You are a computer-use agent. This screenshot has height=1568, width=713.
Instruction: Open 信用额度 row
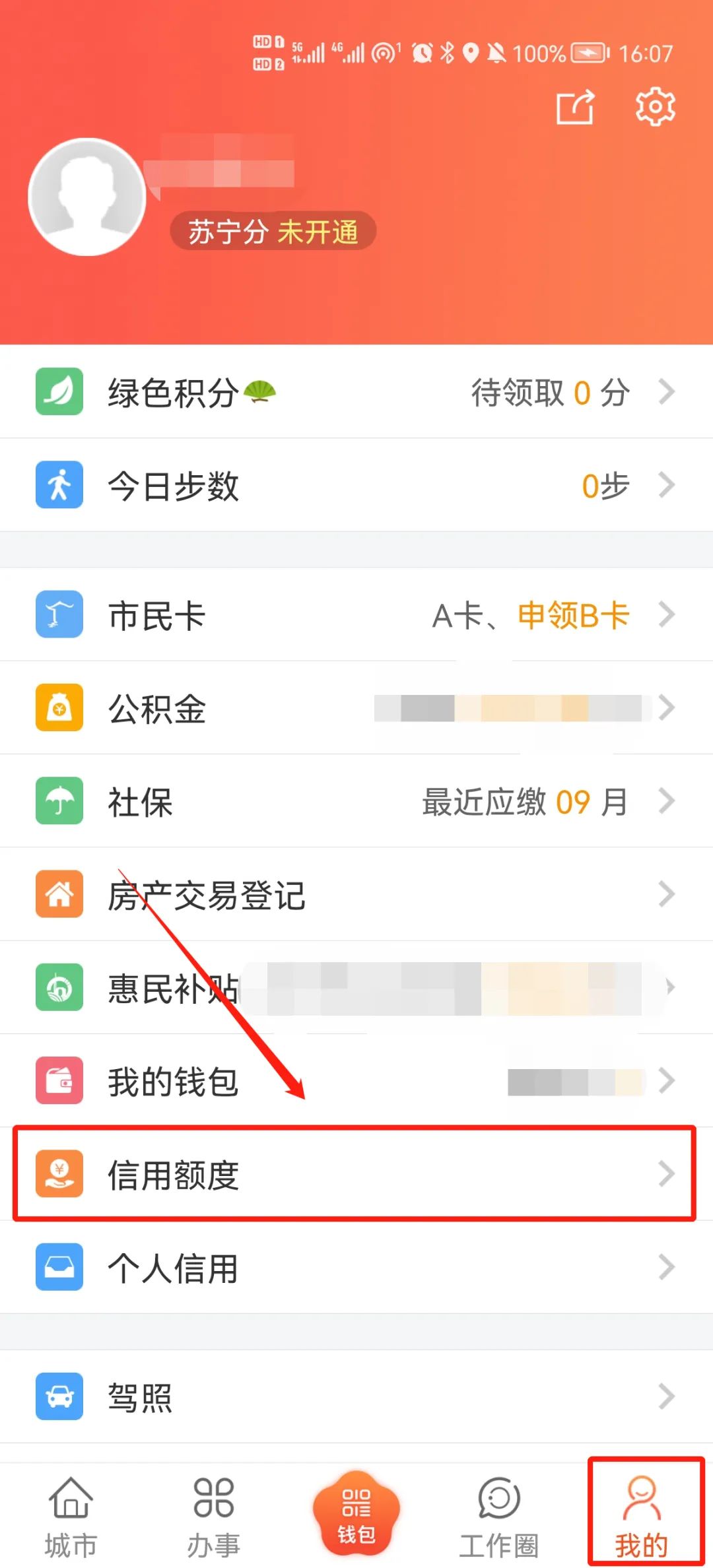click(356, 1173)
